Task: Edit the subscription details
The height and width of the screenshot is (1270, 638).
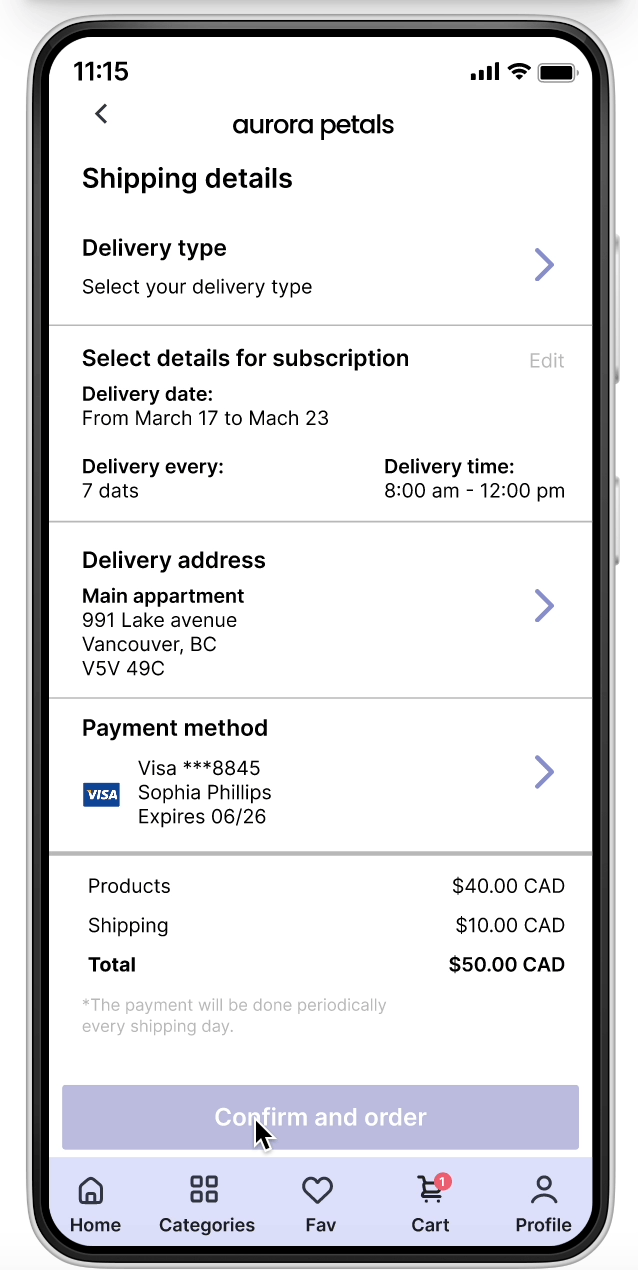Action: point(546,361)
